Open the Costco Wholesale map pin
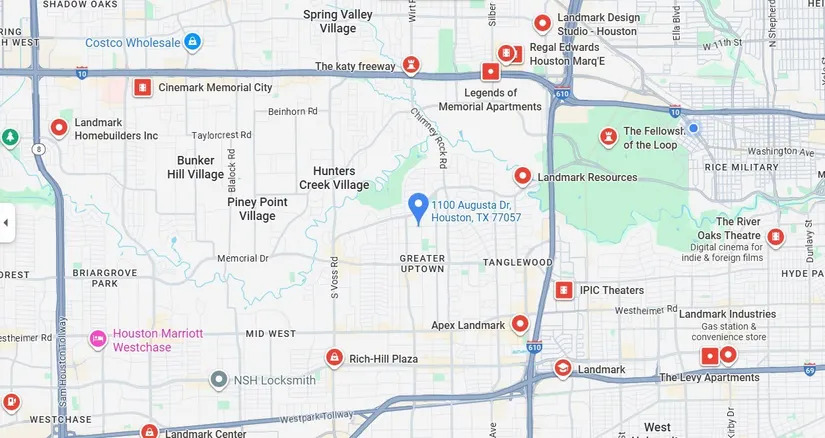The width and height of the screenshot is (825, 438). (x=193, y=42)
